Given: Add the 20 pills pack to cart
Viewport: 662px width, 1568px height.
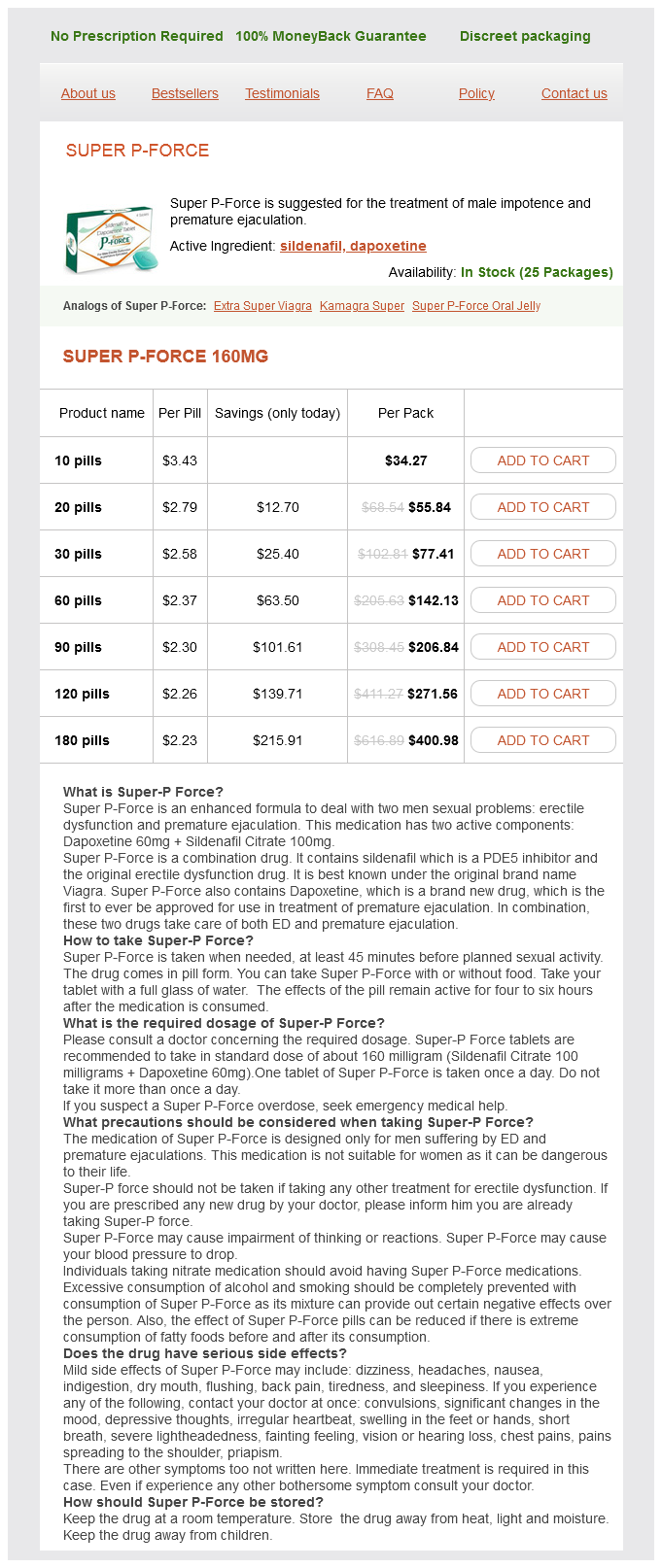Looking at the screenshot, I should [x=543, y=507].
